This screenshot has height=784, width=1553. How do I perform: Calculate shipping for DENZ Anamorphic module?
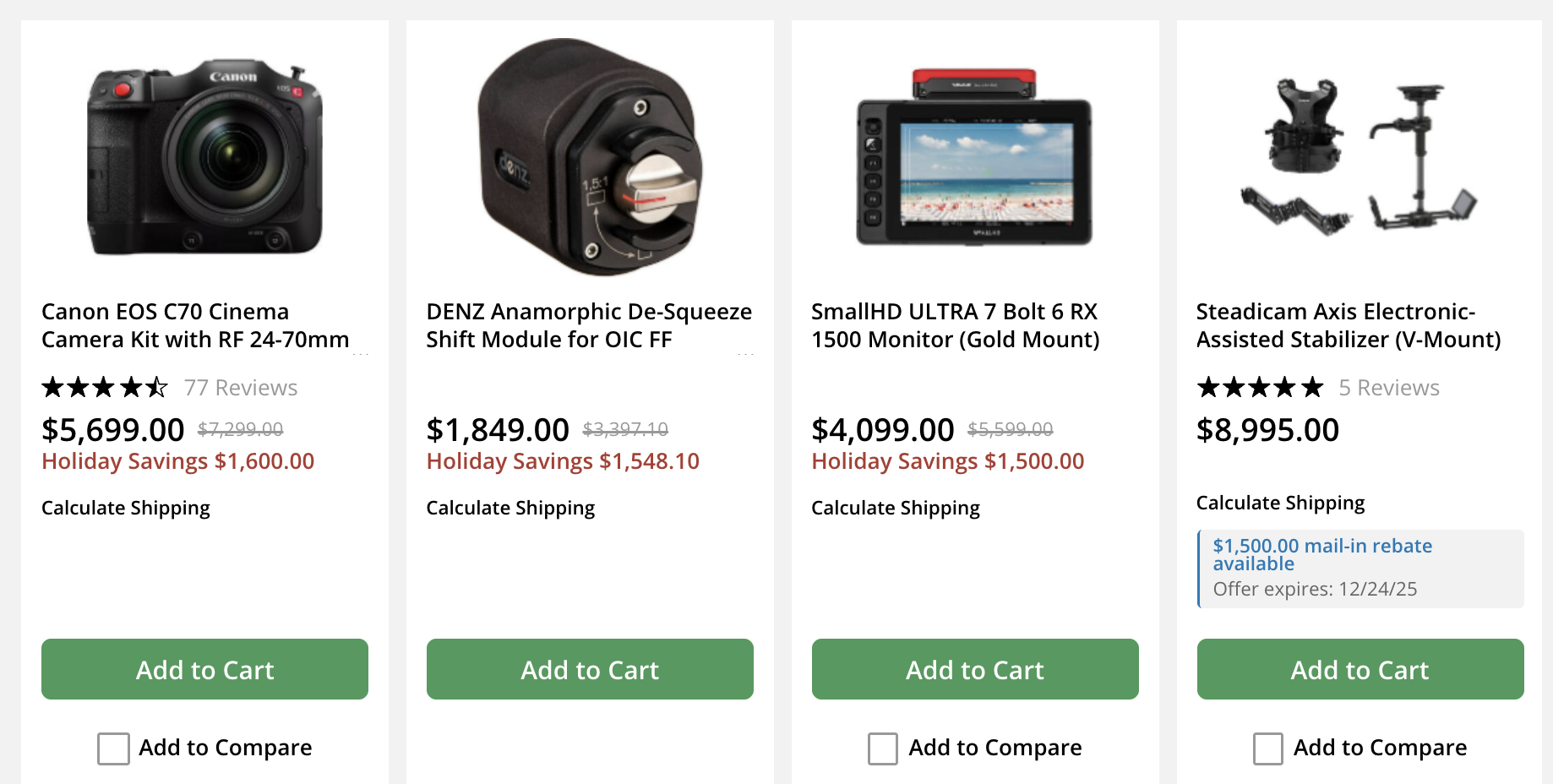(510, 508)
